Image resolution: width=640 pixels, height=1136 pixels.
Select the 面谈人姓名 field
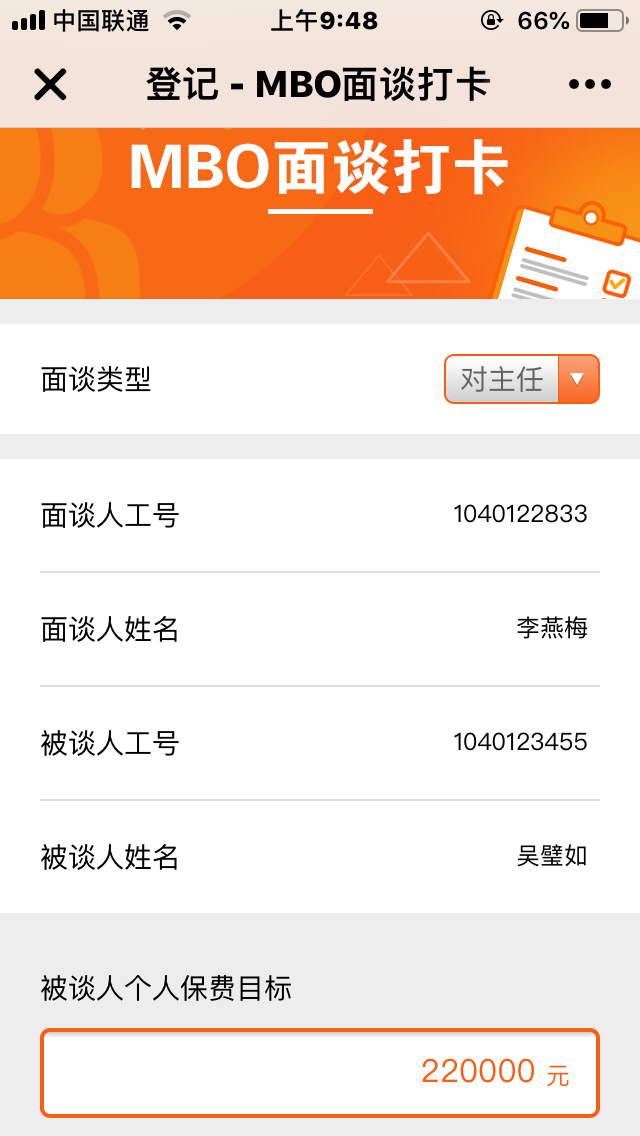551,629
